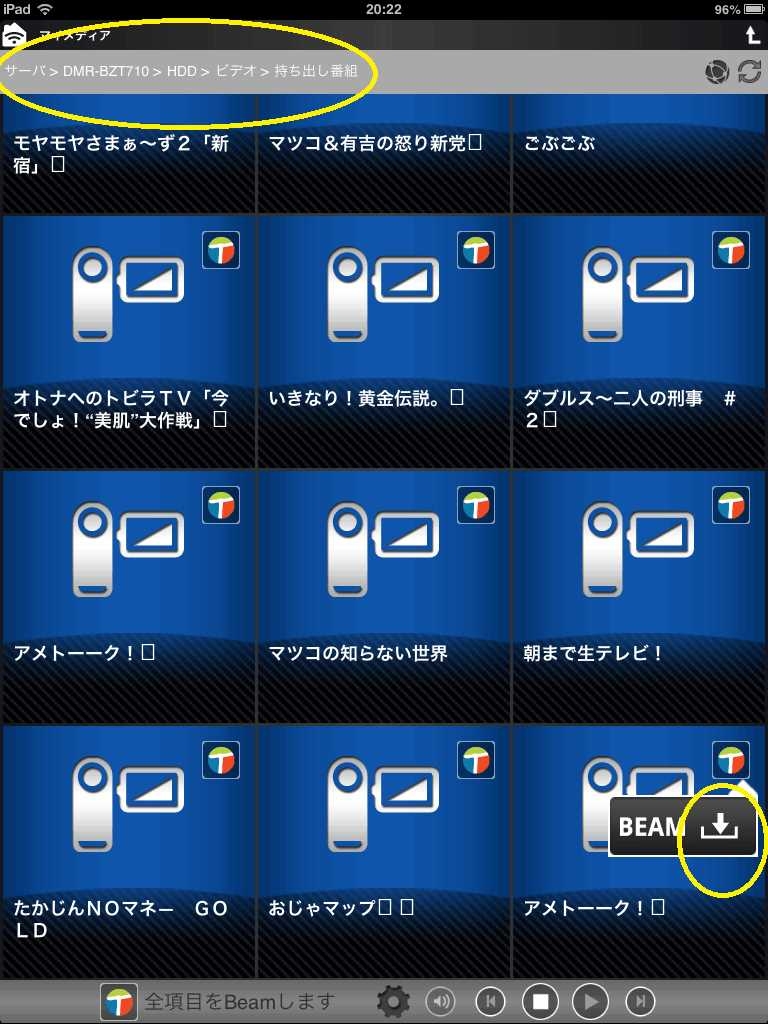Stop playback

coord(540,1001)
